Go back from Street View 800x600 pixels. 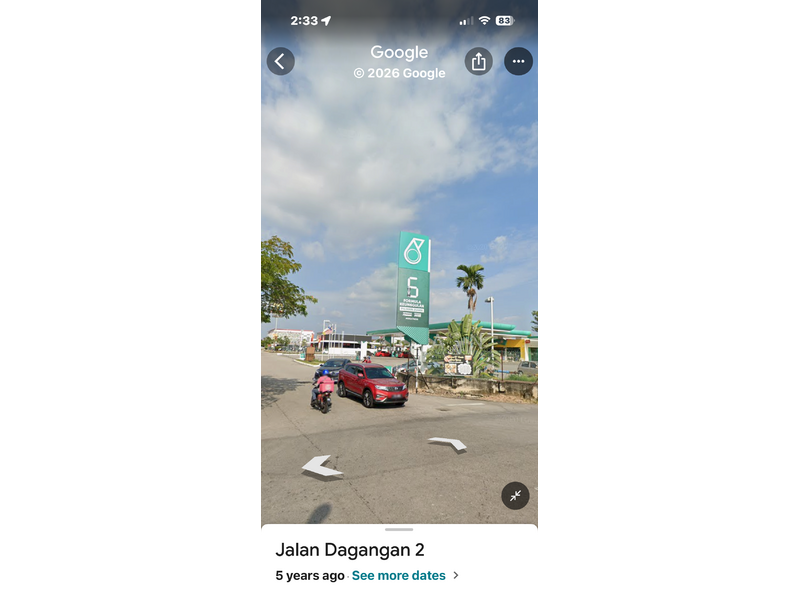coord(280,61)
